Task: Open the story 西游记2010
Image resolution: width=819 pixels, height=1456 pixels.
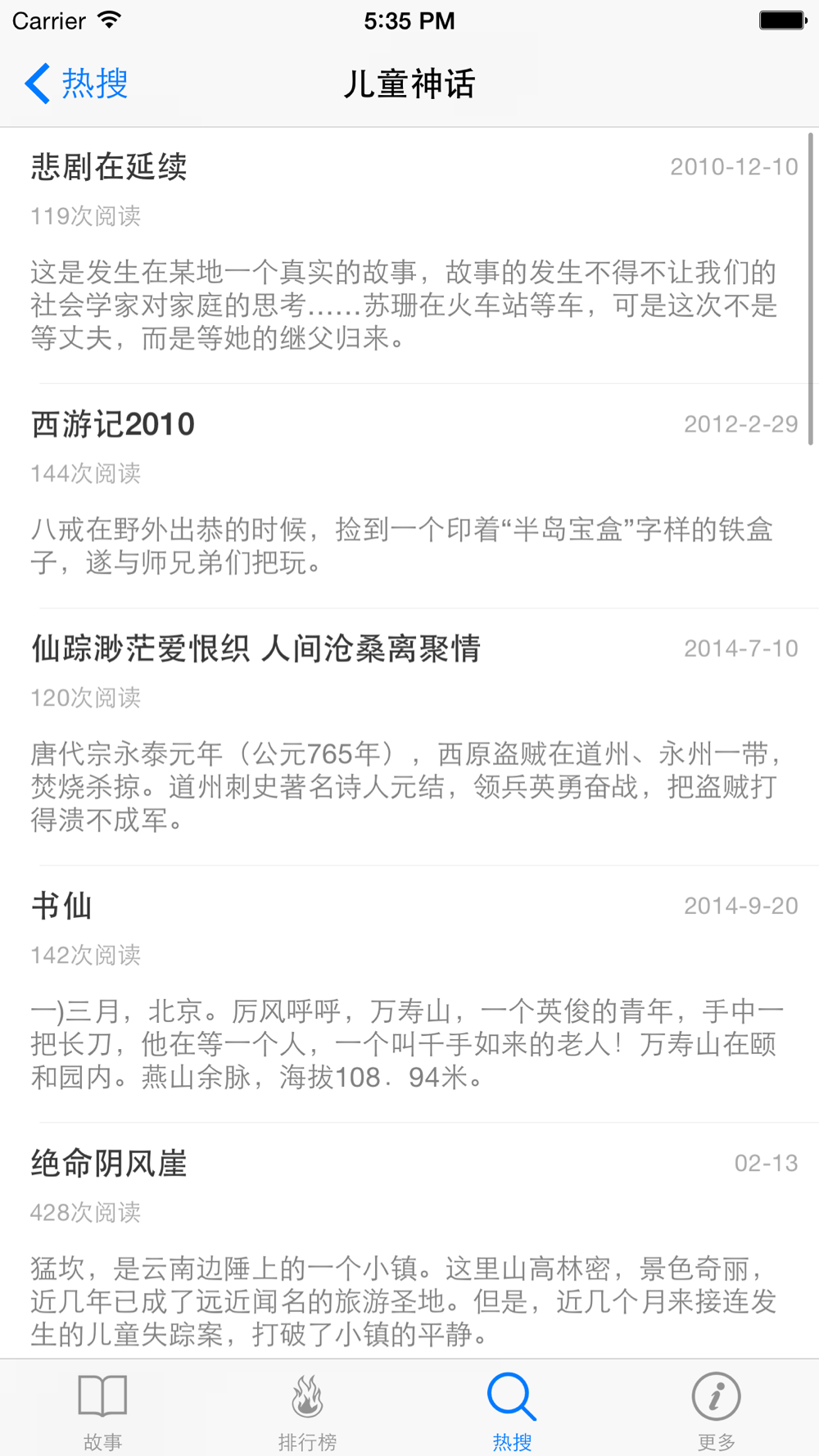Action: coord(409,496)
